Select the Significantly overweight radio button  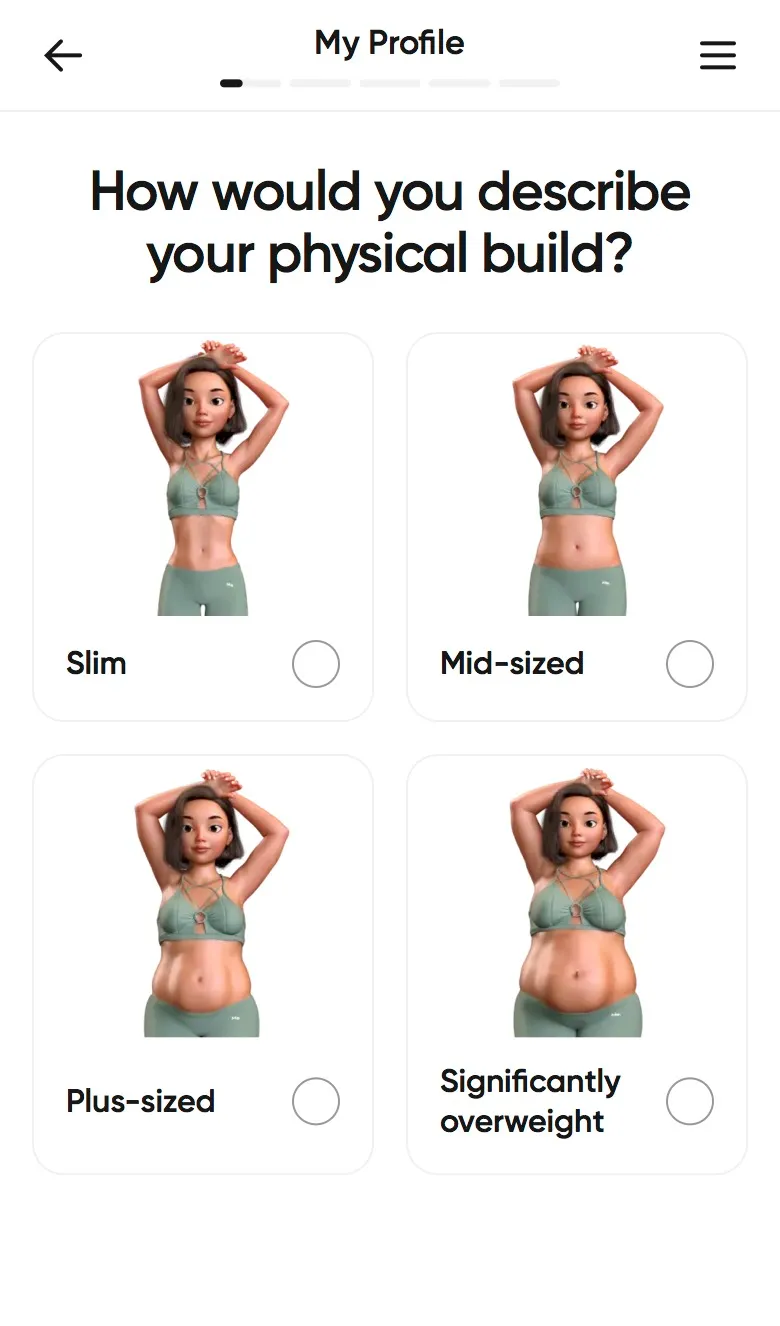pos(690,1101)
